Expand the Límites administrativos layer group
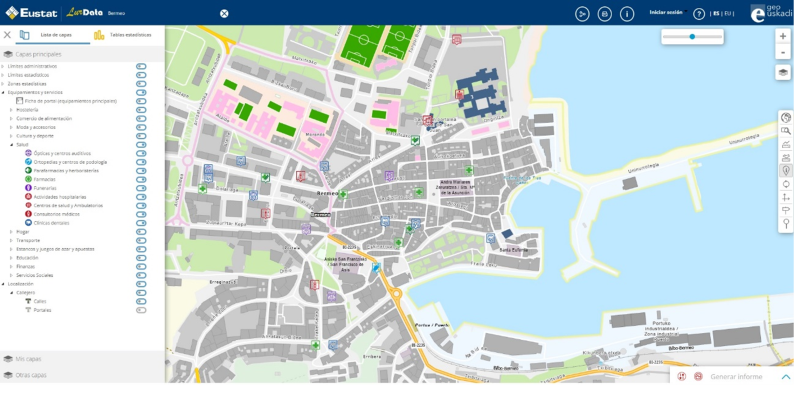Image resolution: width=800 pixels, height=400 pixels. pos(3,66)
